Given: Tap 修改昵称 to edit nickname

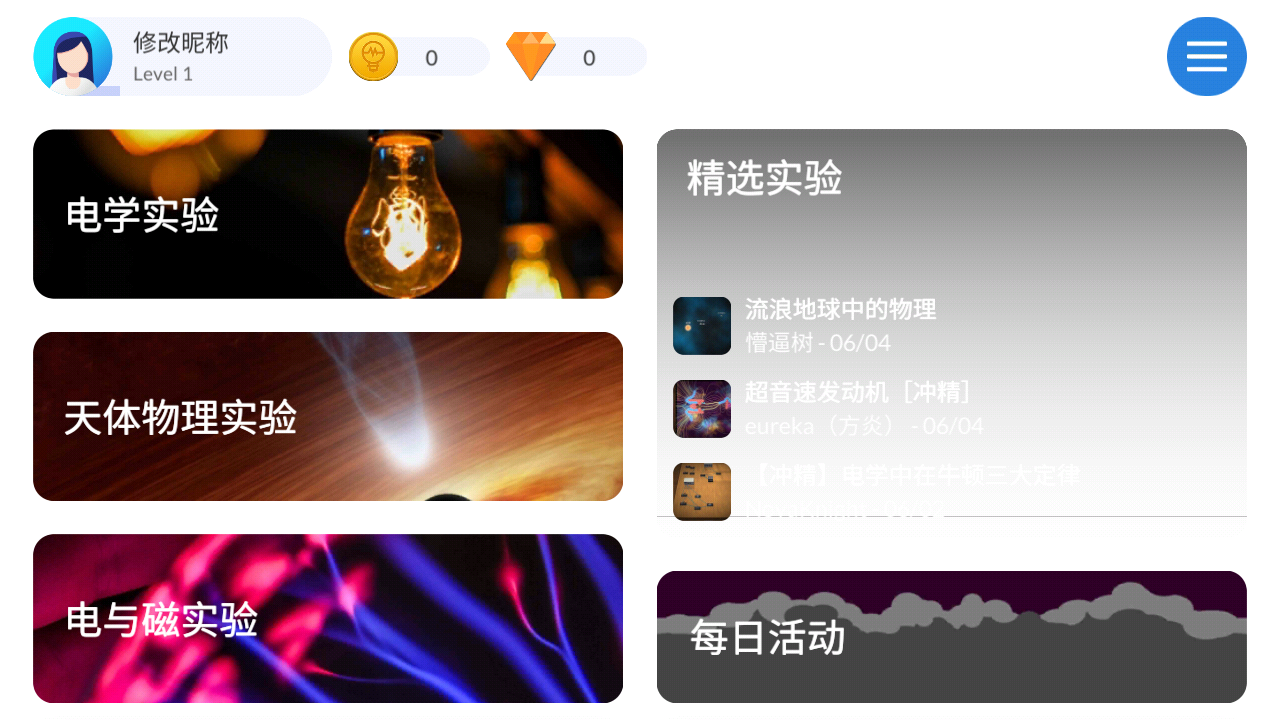Looking at the screenshot, I should 181,42.
